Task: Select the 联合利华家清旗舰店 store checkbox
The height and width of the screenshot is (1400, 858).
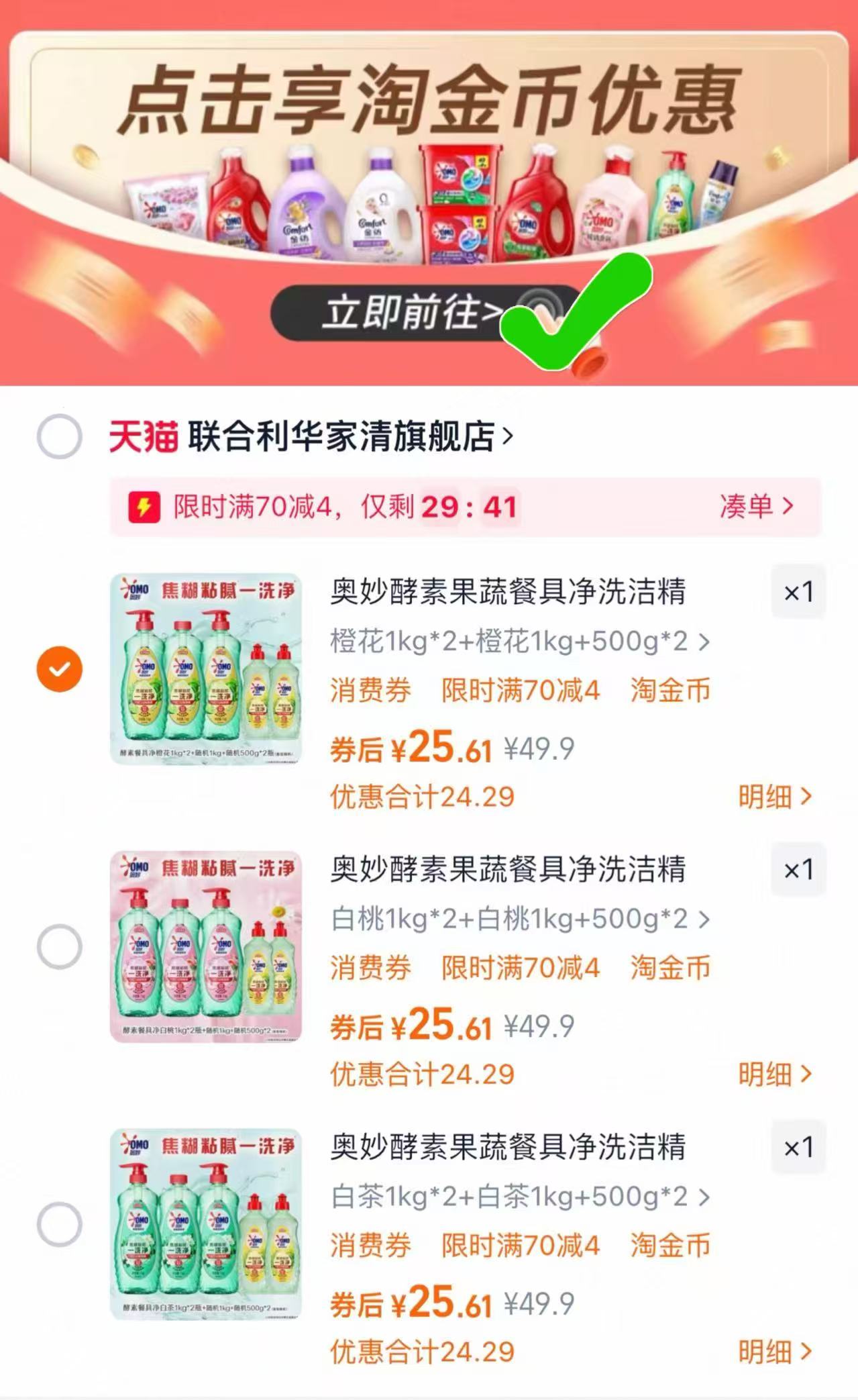Action: click(60, 436)
